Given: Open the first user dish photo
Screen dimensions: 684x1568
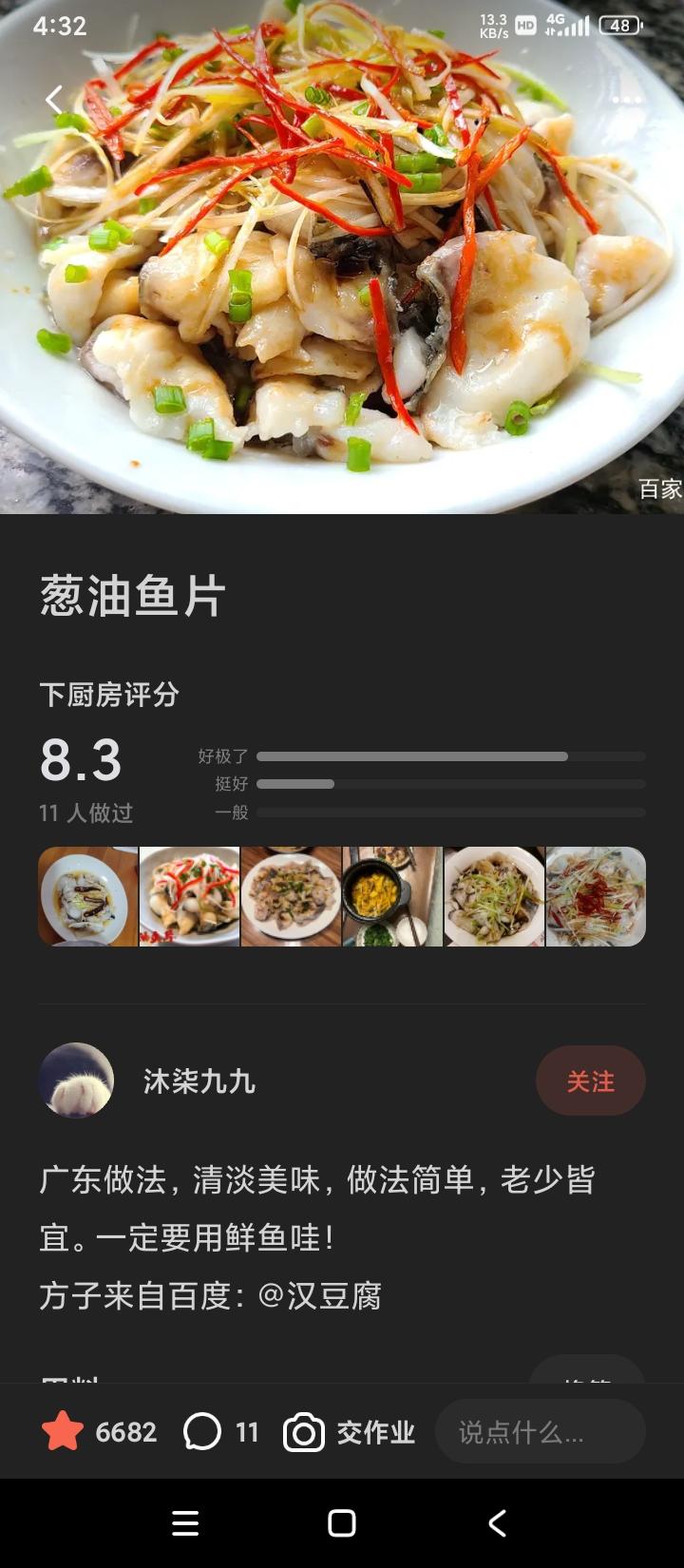Looking at the screenshot, I should [x=87, y=896].
